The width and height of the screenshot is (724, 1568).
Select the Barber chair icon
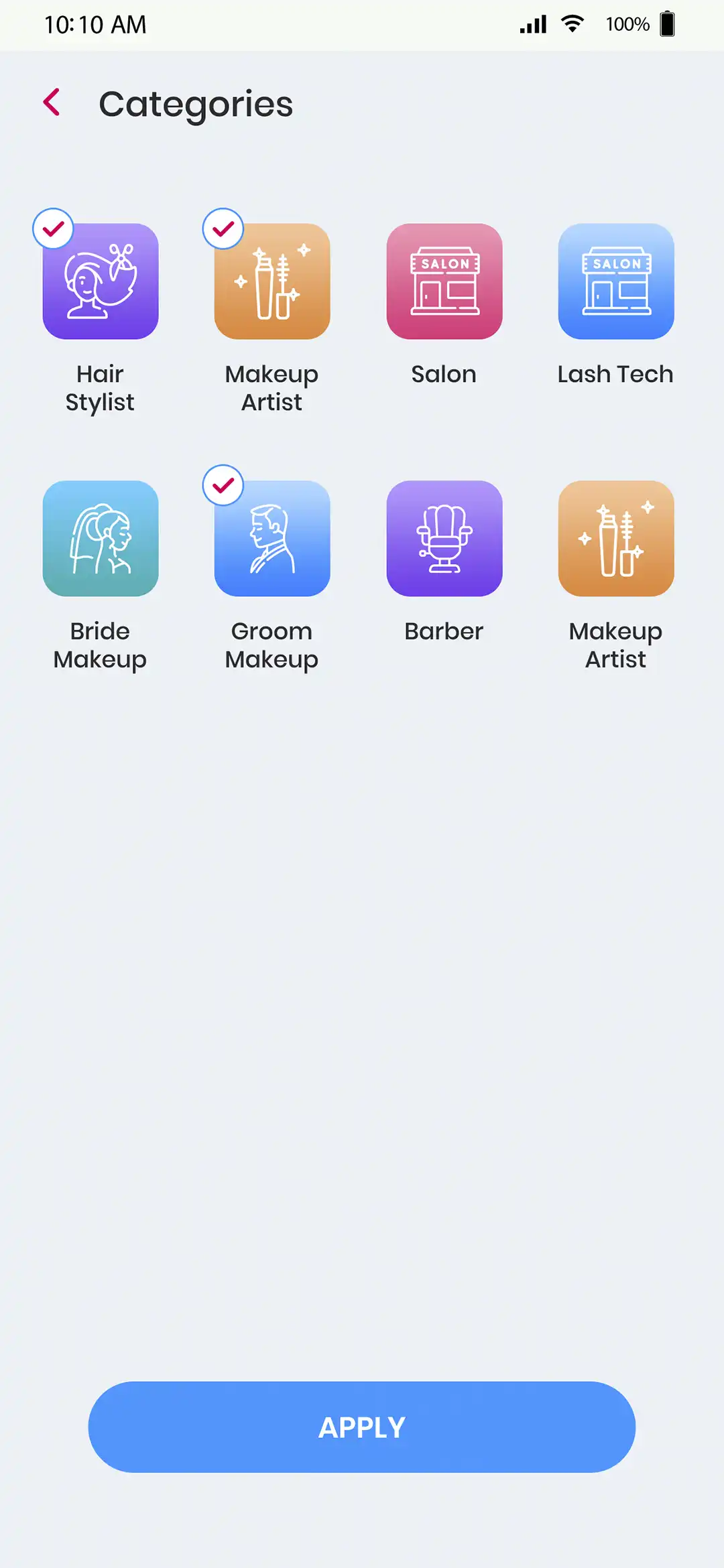coord(444,538)
